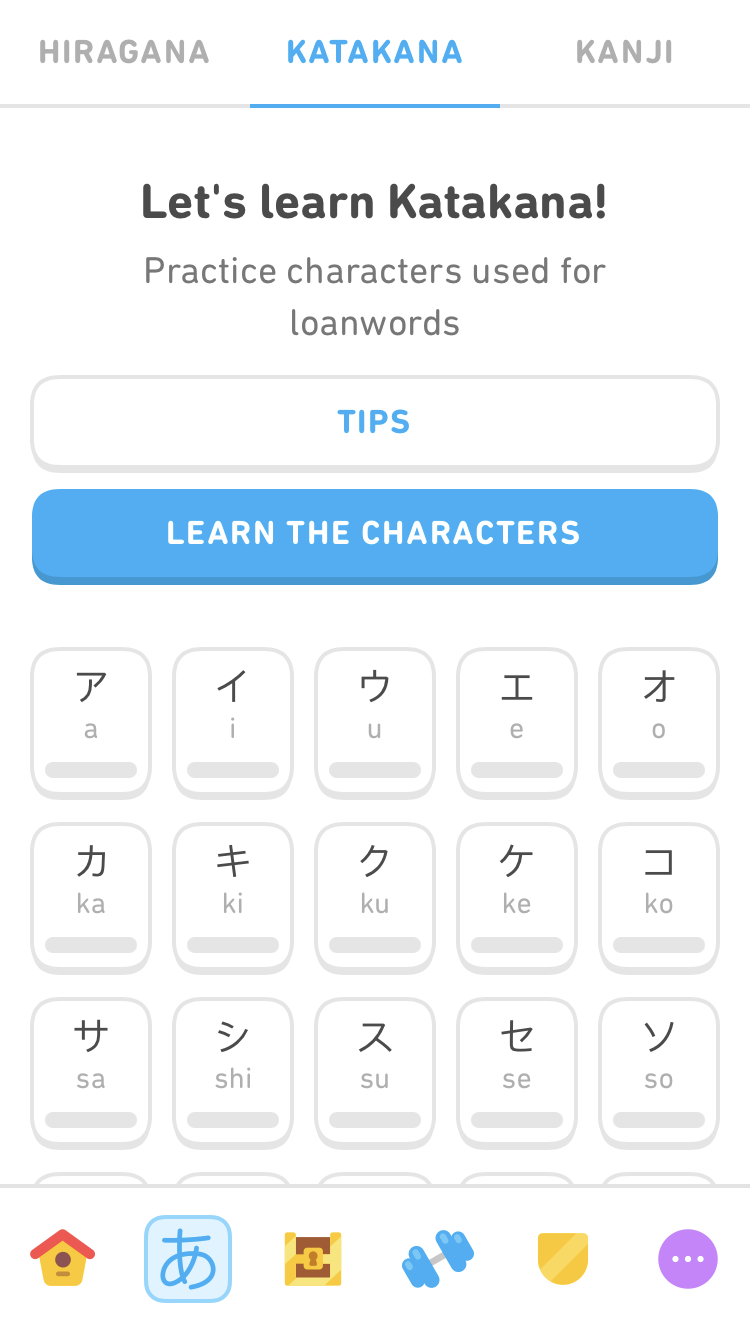
Task: Select the エ (e) character card
Action: [x=517, y=721]
